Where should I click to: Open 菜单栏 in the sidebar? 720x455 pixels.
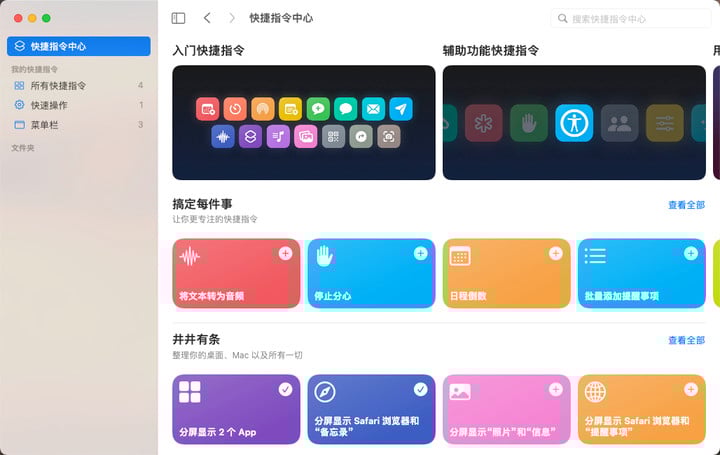point(44,124)
